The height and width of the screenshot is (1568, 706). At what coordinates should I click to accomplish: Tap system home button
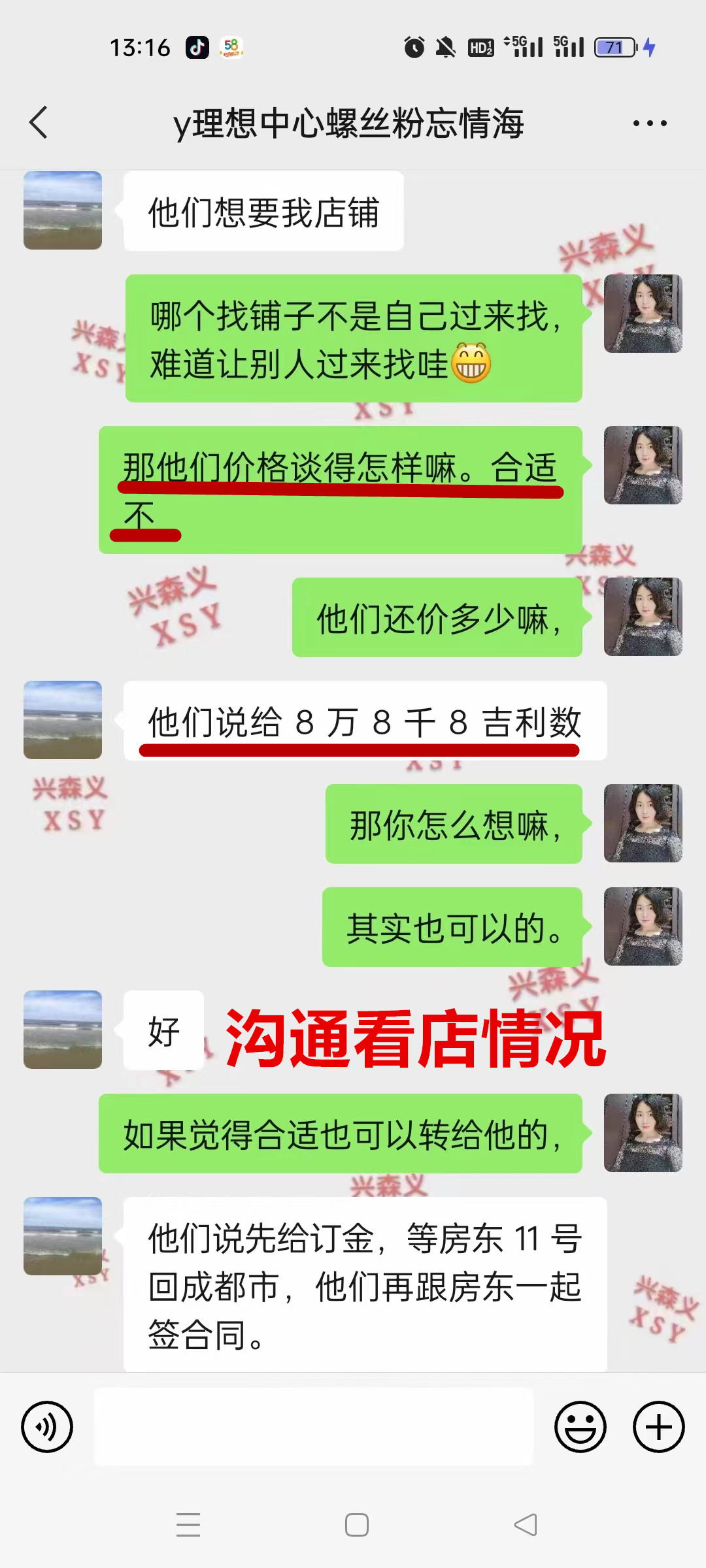point(357,1525)
